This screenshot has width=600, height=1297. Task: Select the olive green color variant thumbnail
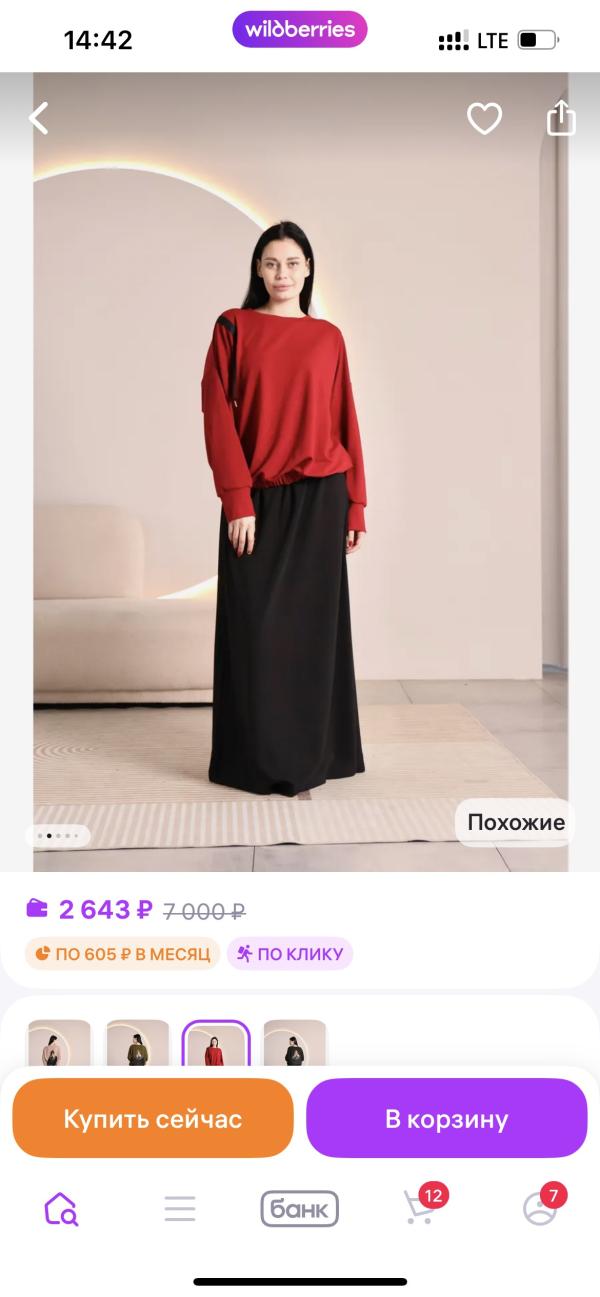pyautogui.click(x=138, y=1044)
